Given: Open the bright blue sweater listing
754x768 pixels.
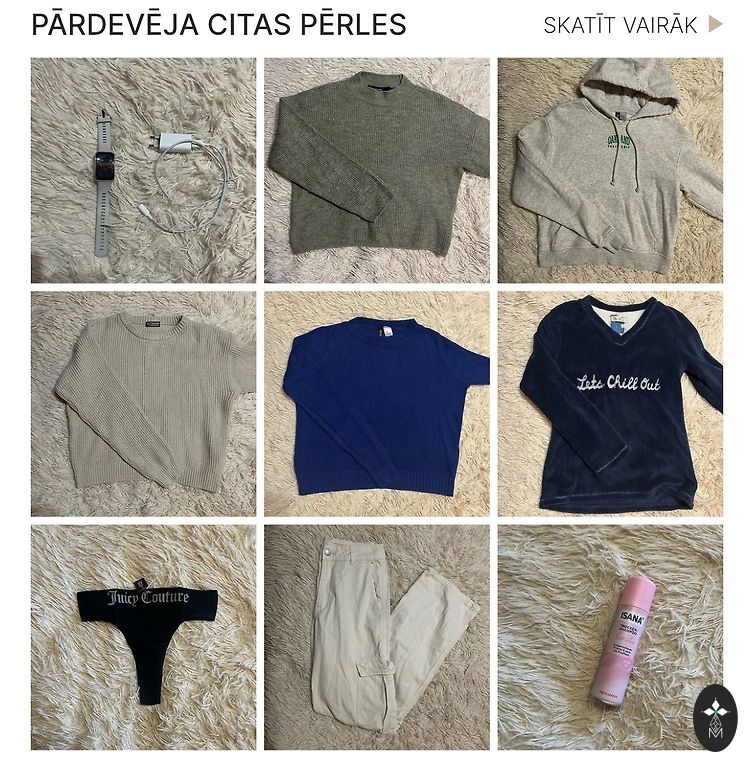Looking at the screenshot, I should pos(377,404).
